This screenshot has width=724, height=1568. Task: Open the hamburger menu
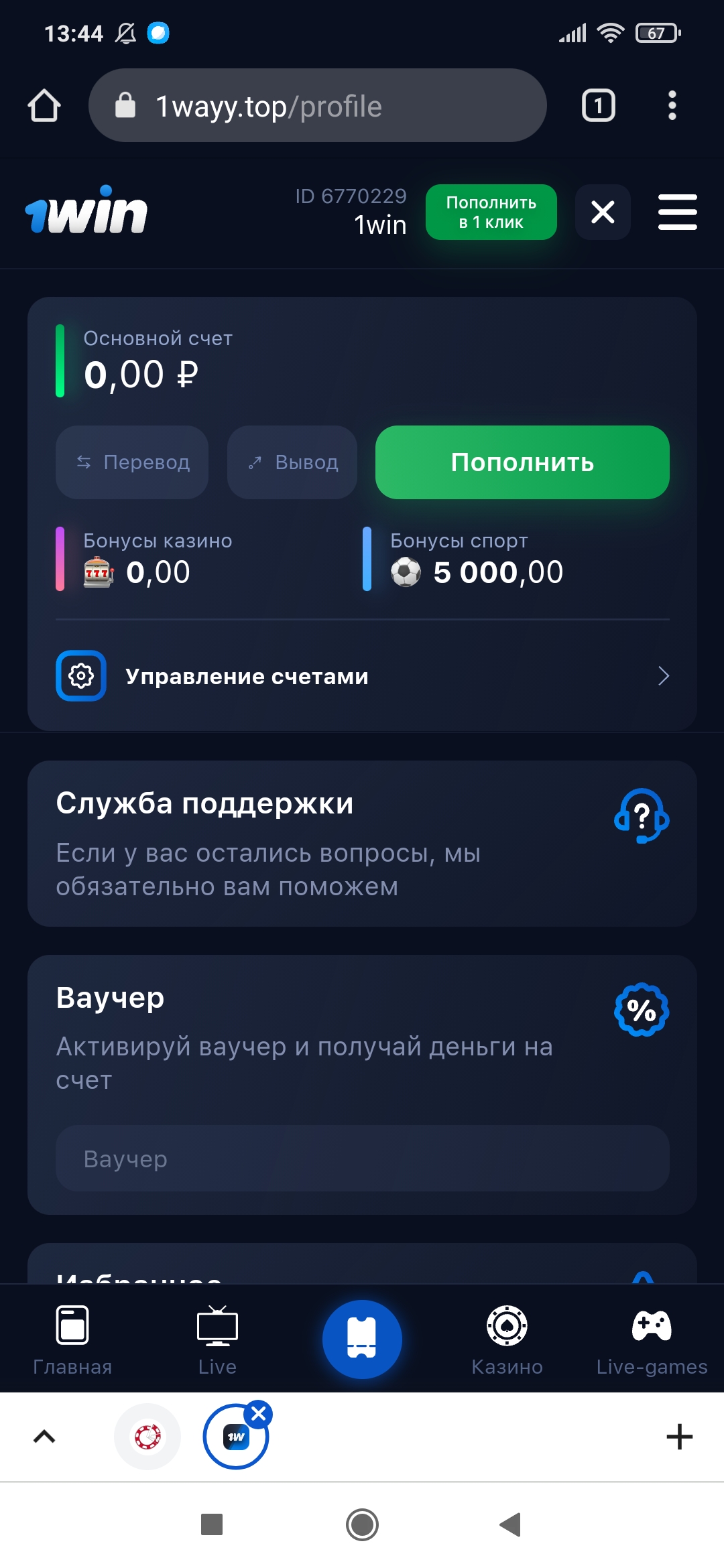[x=676, y=212]
